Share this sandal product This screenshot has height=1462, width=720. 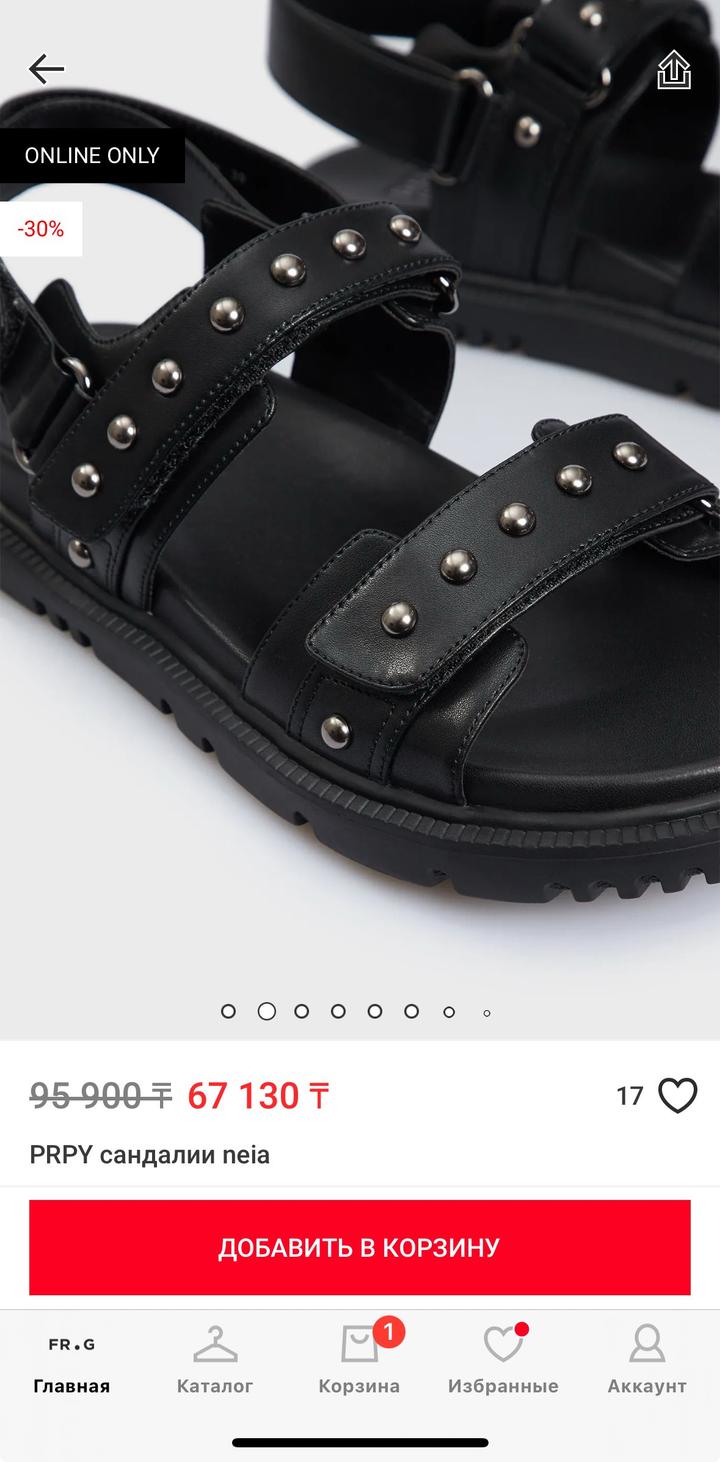click(674, 70)
